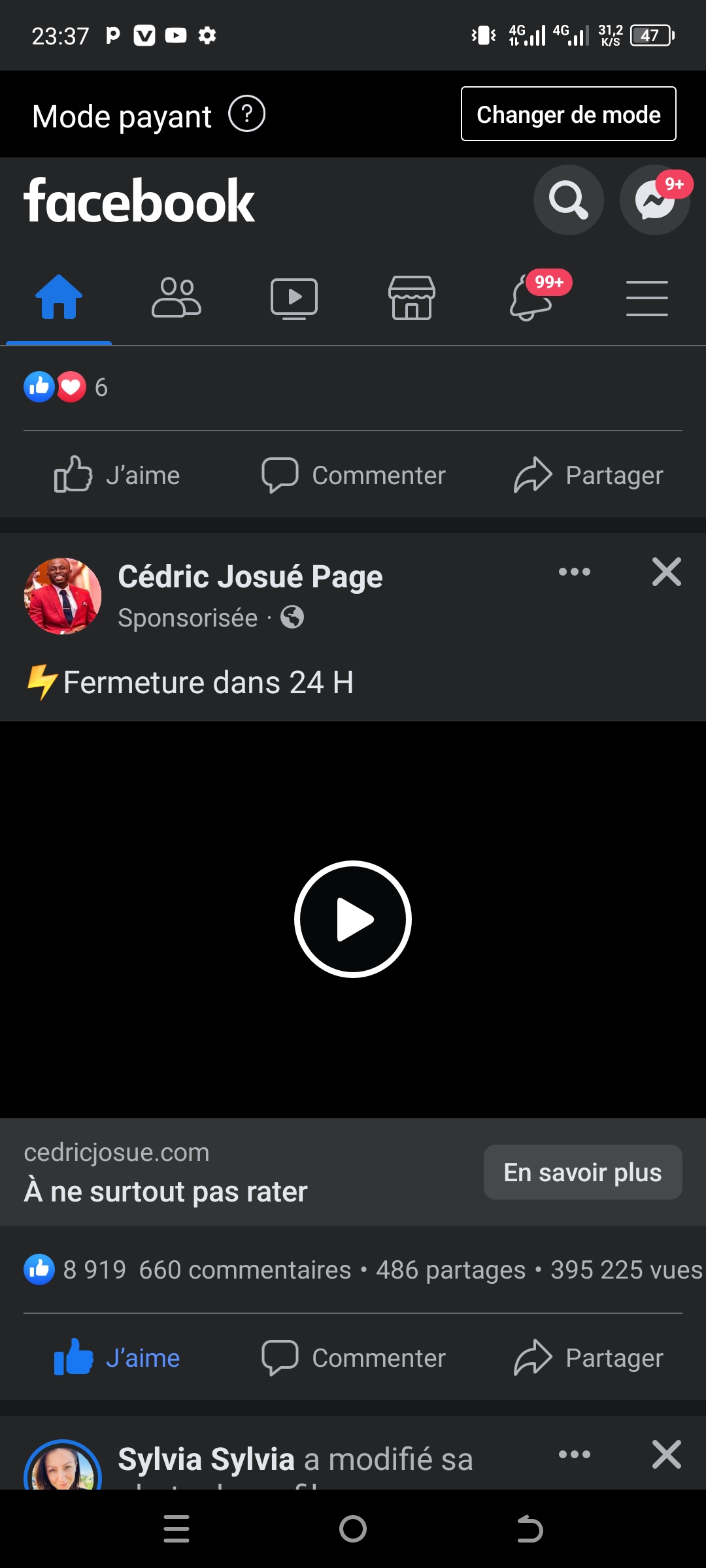
Task: Comment on the Cédric Josué post
Action: click(x=353, y=1358)
